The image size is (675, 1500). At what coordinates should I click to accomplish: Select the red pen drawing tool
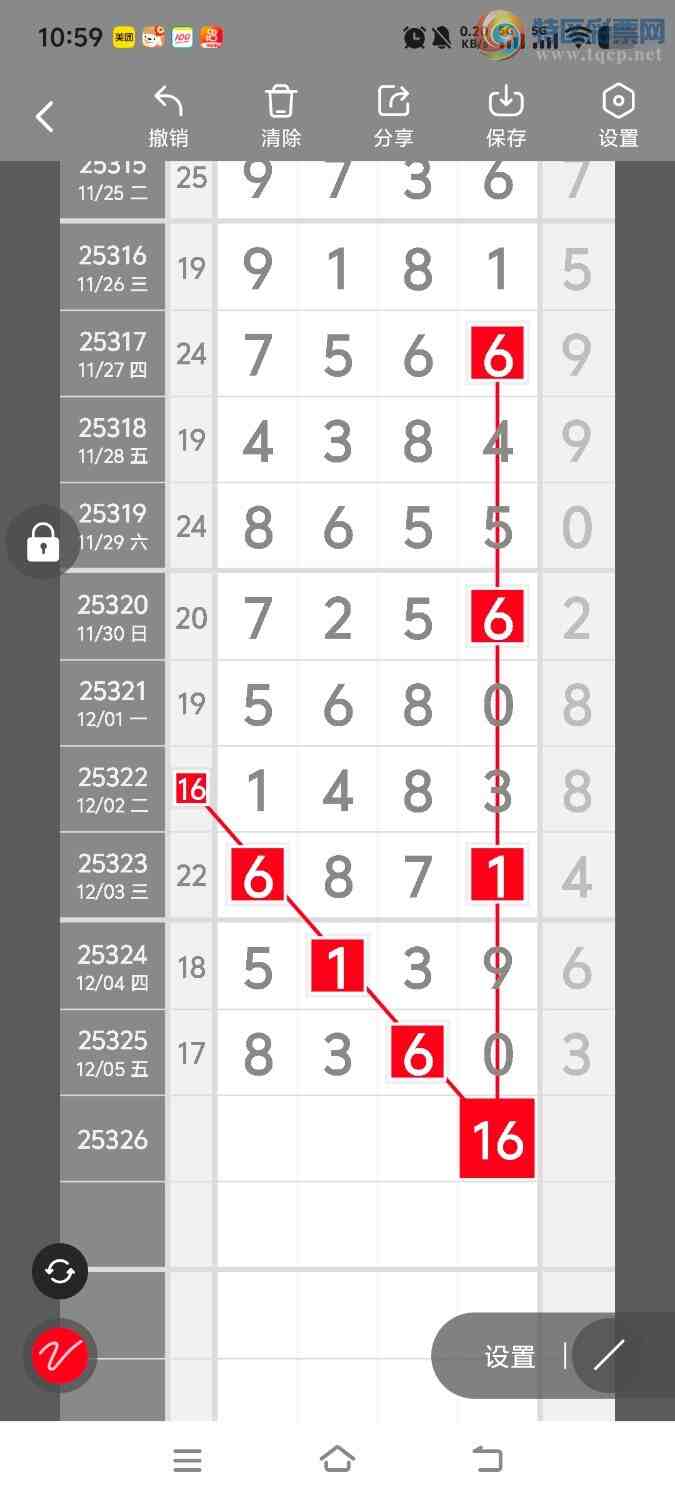point(60,1356)
